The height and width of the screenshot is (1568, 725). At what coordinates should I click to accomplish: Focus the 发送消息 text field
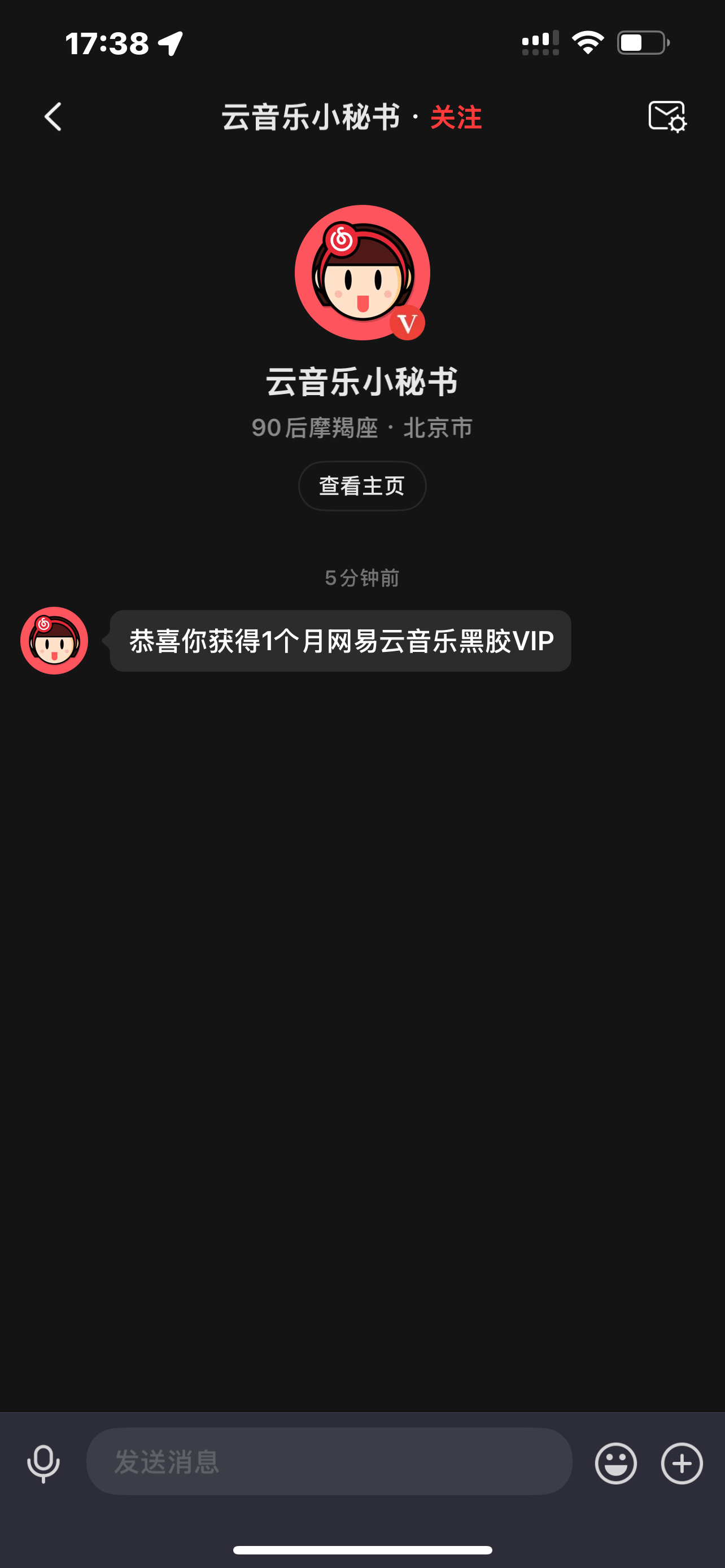(x=329, y=1461)
